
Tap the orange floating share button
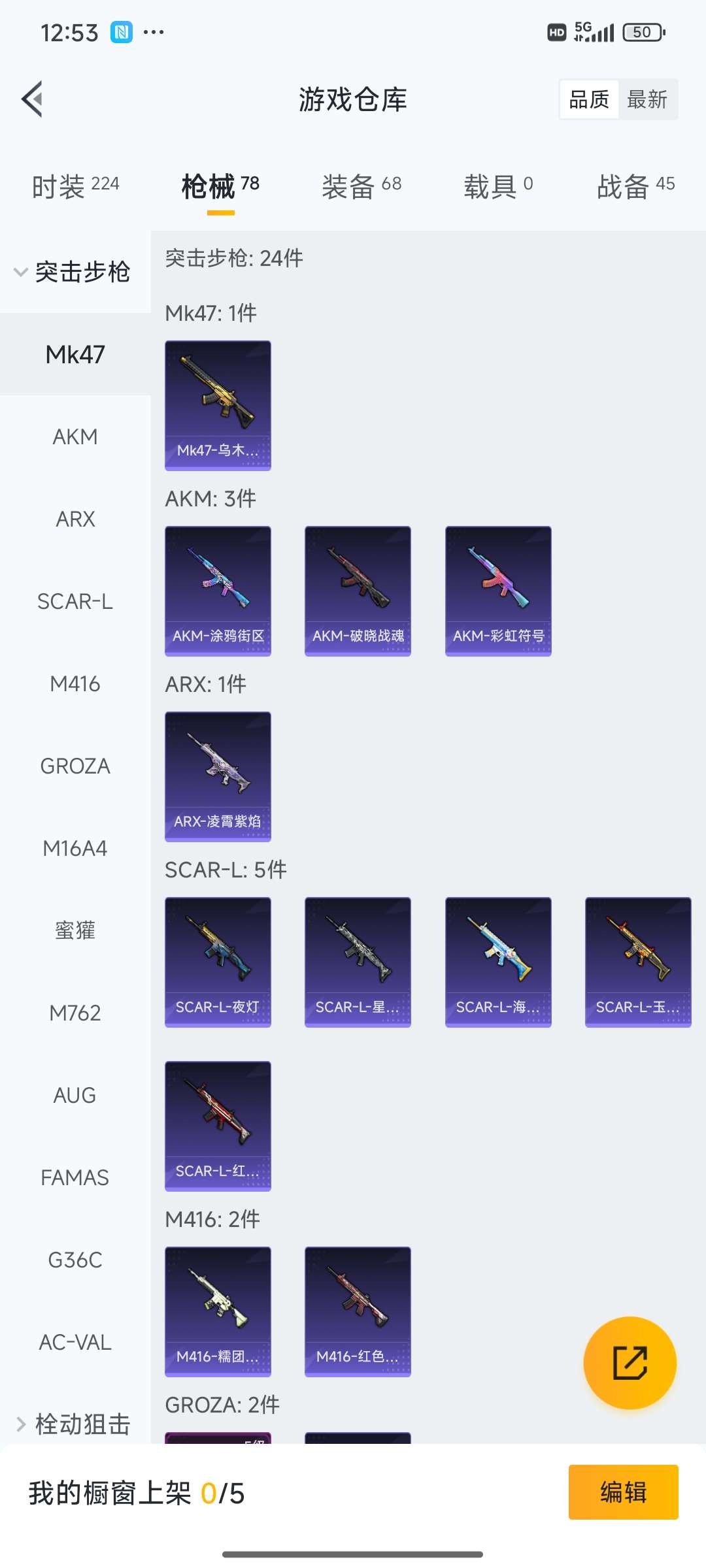tap(630, 1362)
